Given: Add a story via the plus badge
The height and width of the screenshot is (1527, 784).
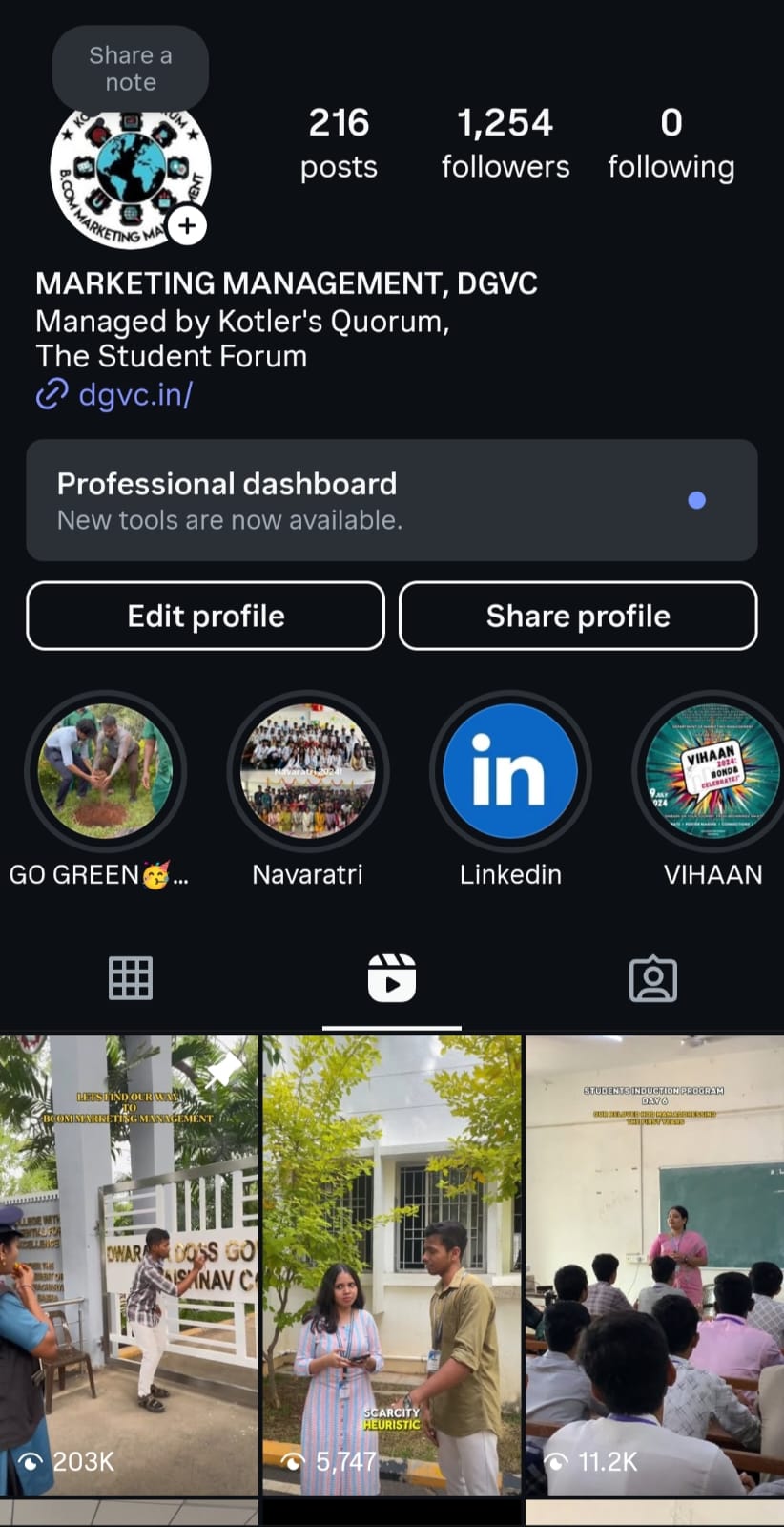Looking at the screenshot, I should click(187, 225).
